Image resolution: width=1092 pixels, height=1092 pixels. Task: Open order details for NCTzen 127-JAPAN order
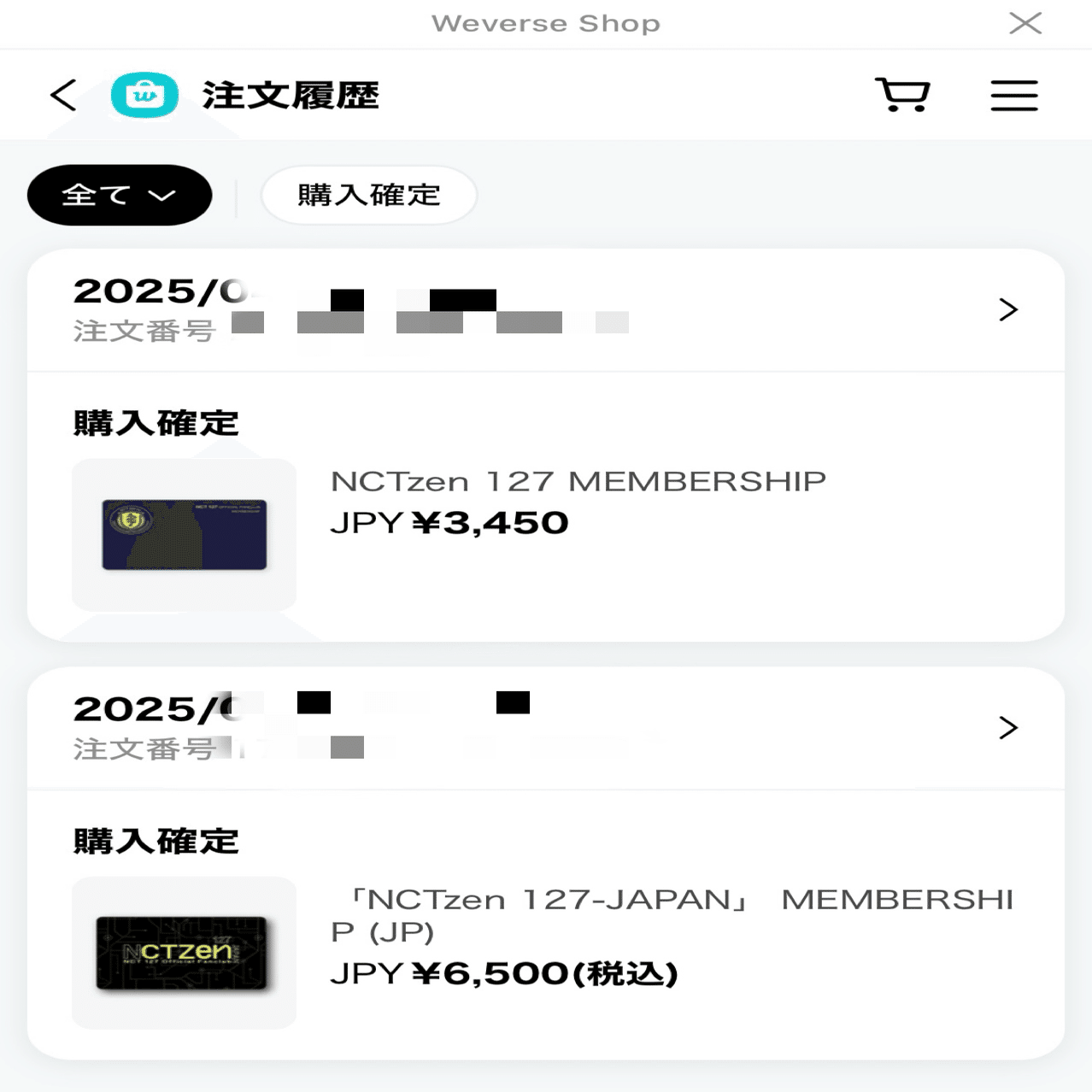coord(1008,727)
